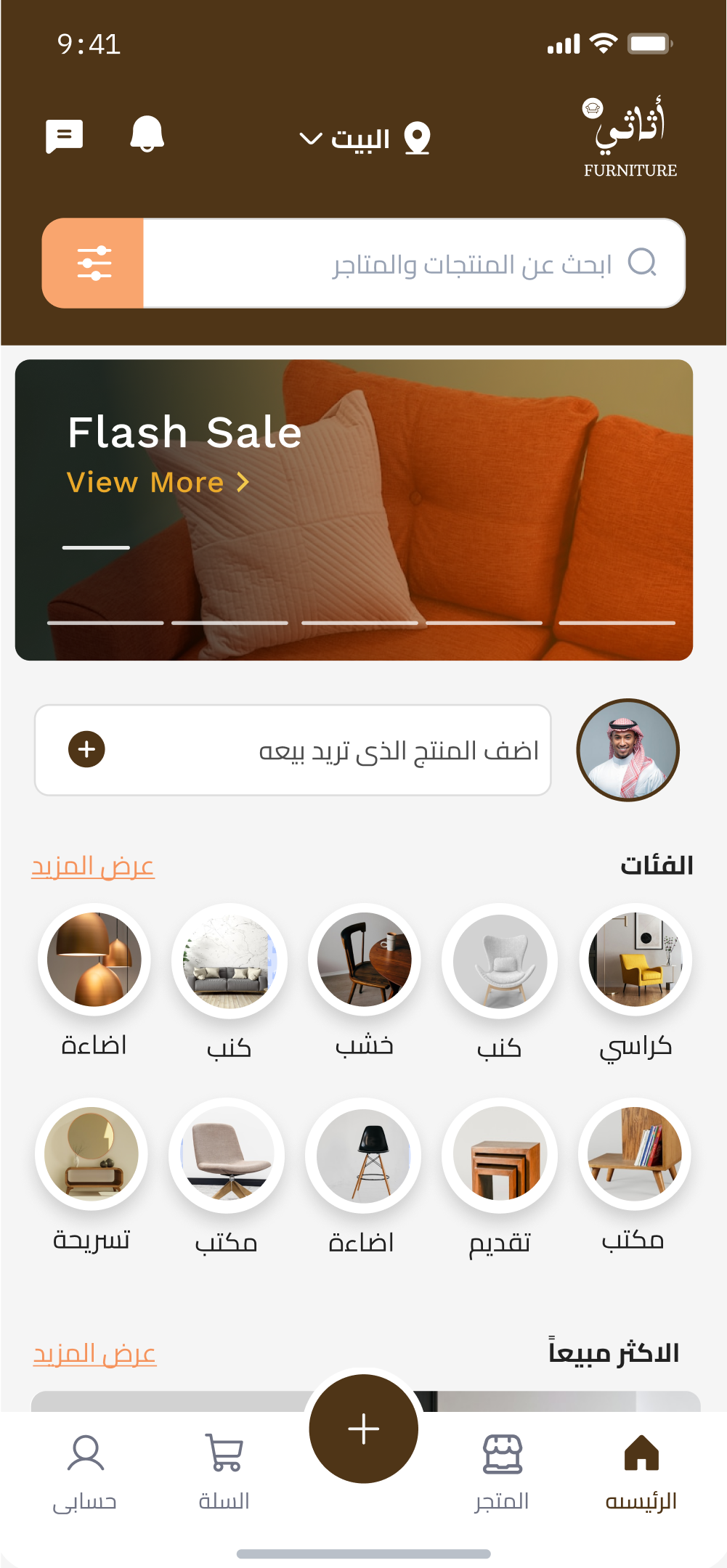The height and width of the screenshot is (1568, 727).
Task: Open the user profile picture
Action: (x=628, y=750)
